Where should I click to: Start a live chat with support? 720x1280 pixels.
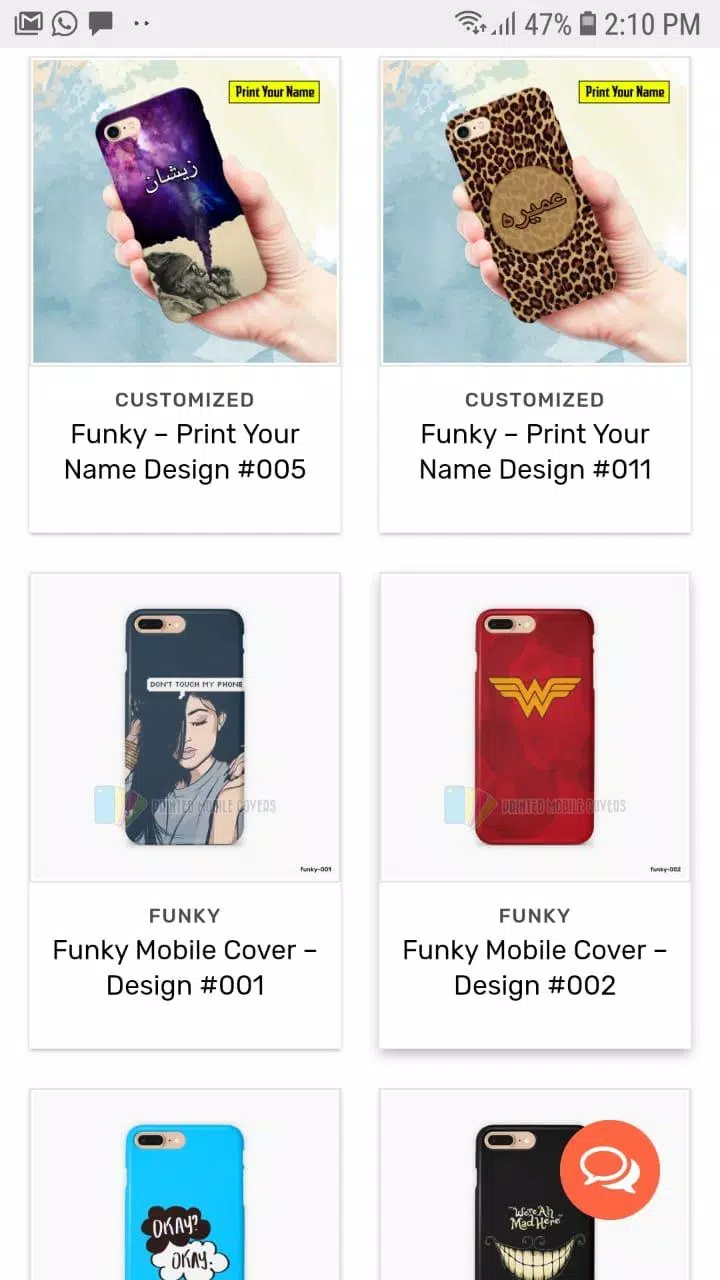point(610,1170)
